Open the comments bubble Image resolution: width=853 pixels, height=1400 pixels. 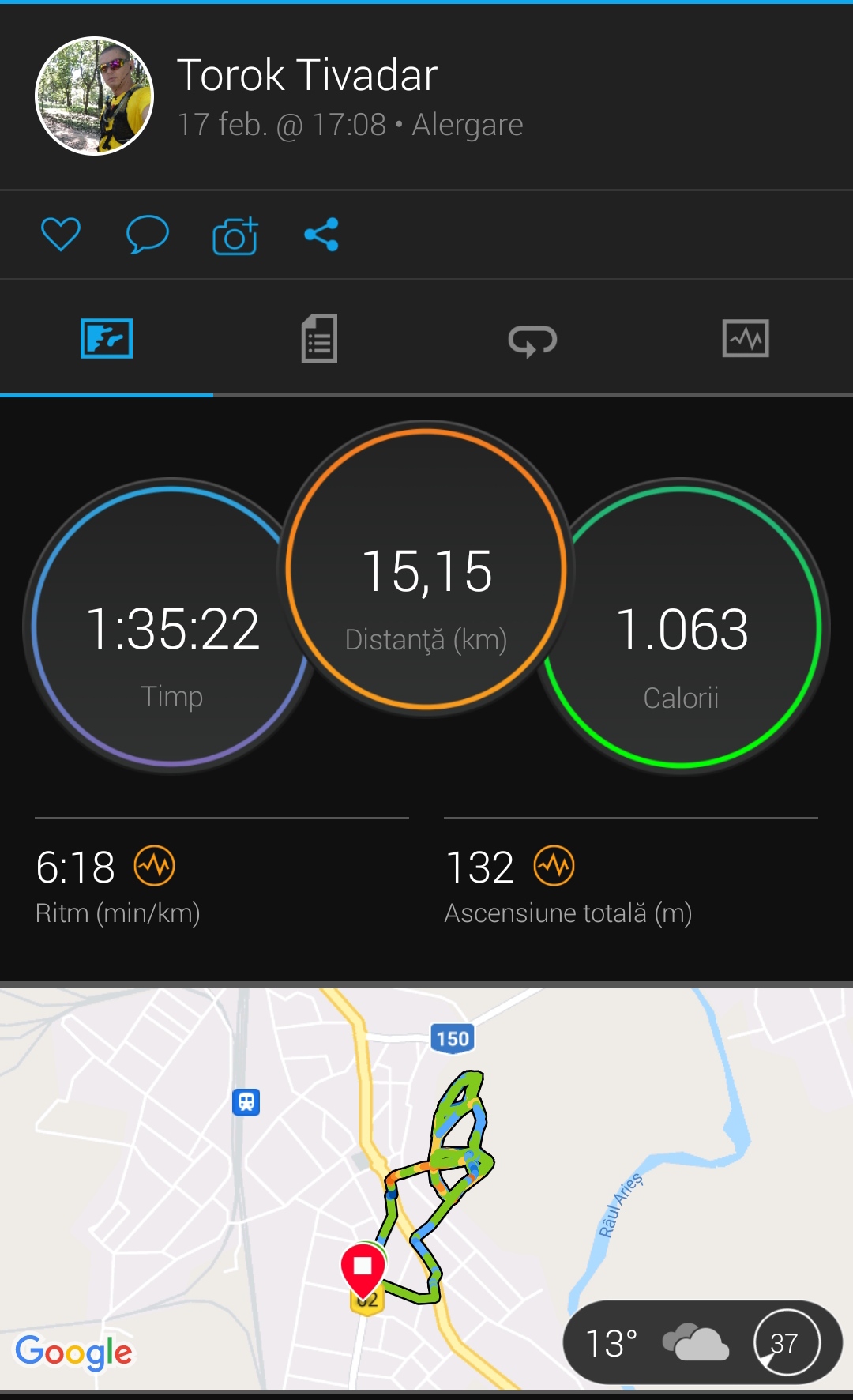tap(148, 235)
